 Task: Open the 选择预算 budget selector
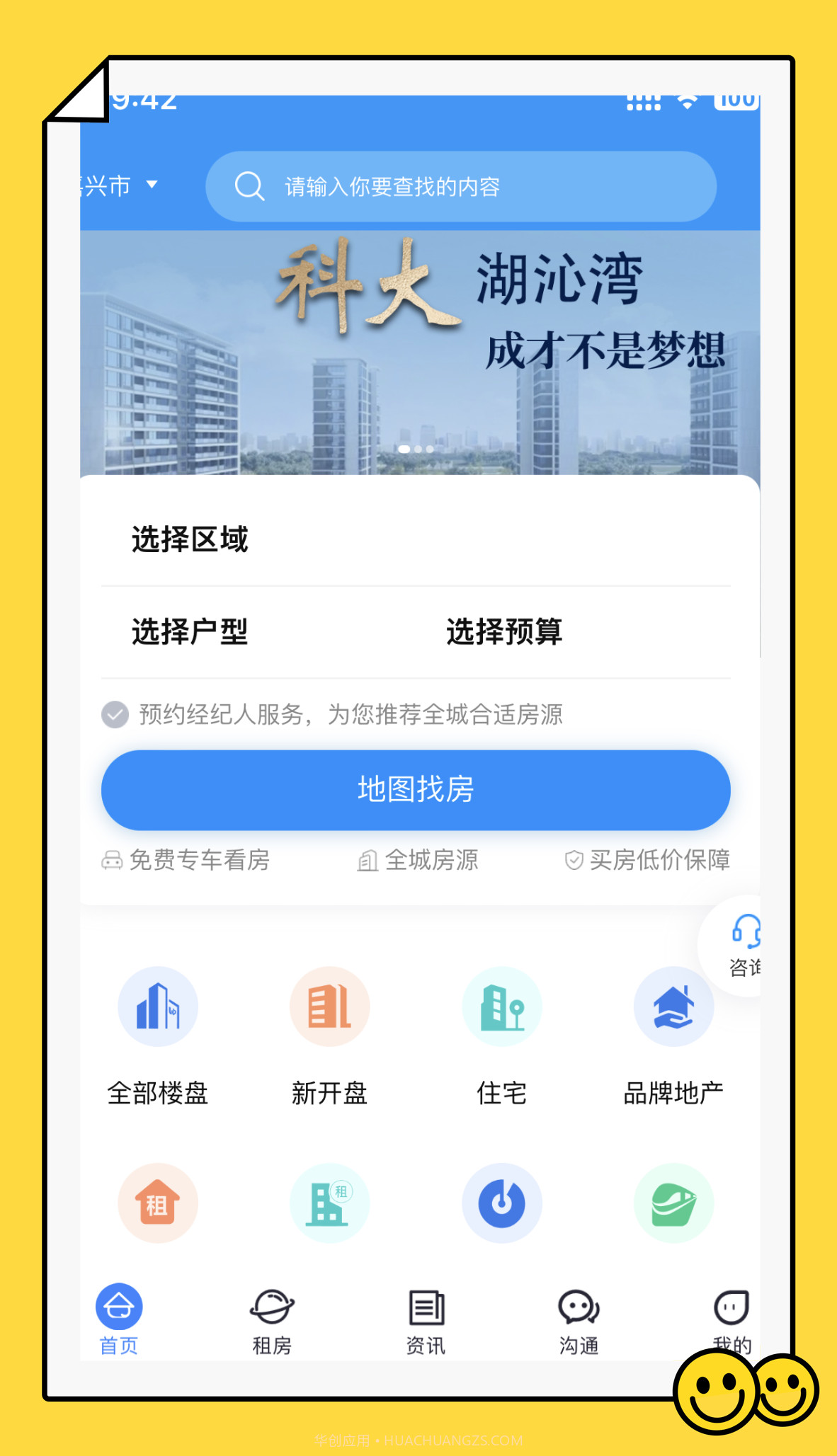click(506, 632)
